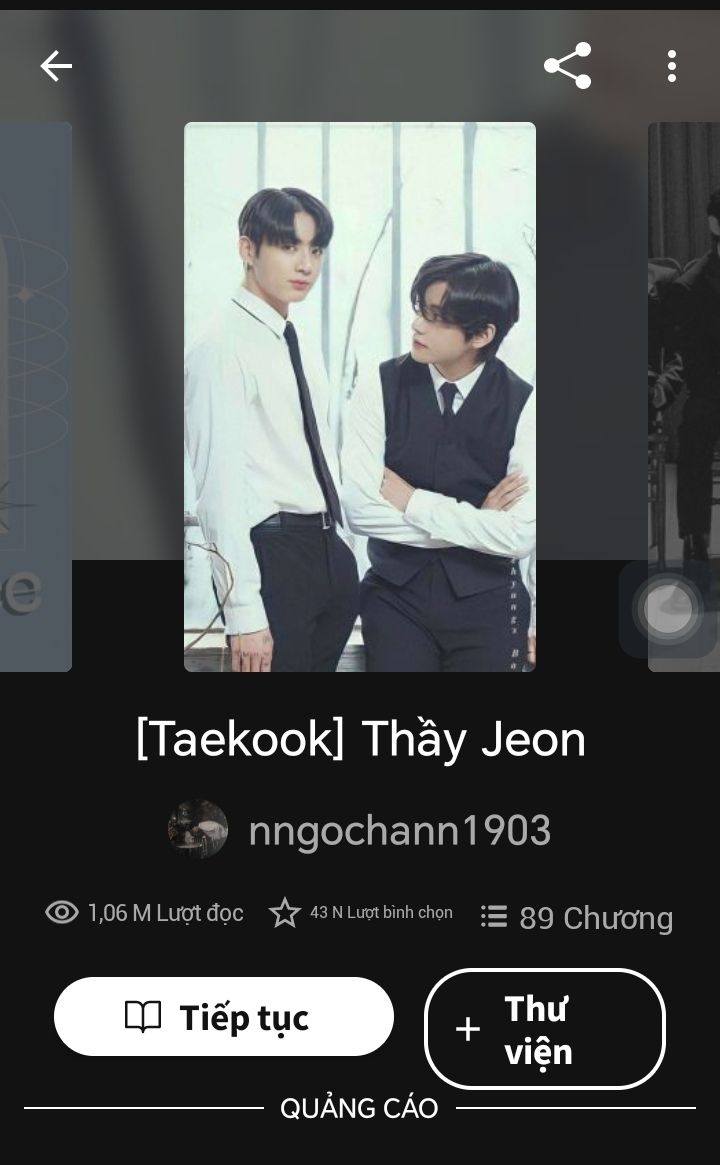Share this Taekook story
The height and width of the screenshot is (1165, 720).
tap(567, 66)
